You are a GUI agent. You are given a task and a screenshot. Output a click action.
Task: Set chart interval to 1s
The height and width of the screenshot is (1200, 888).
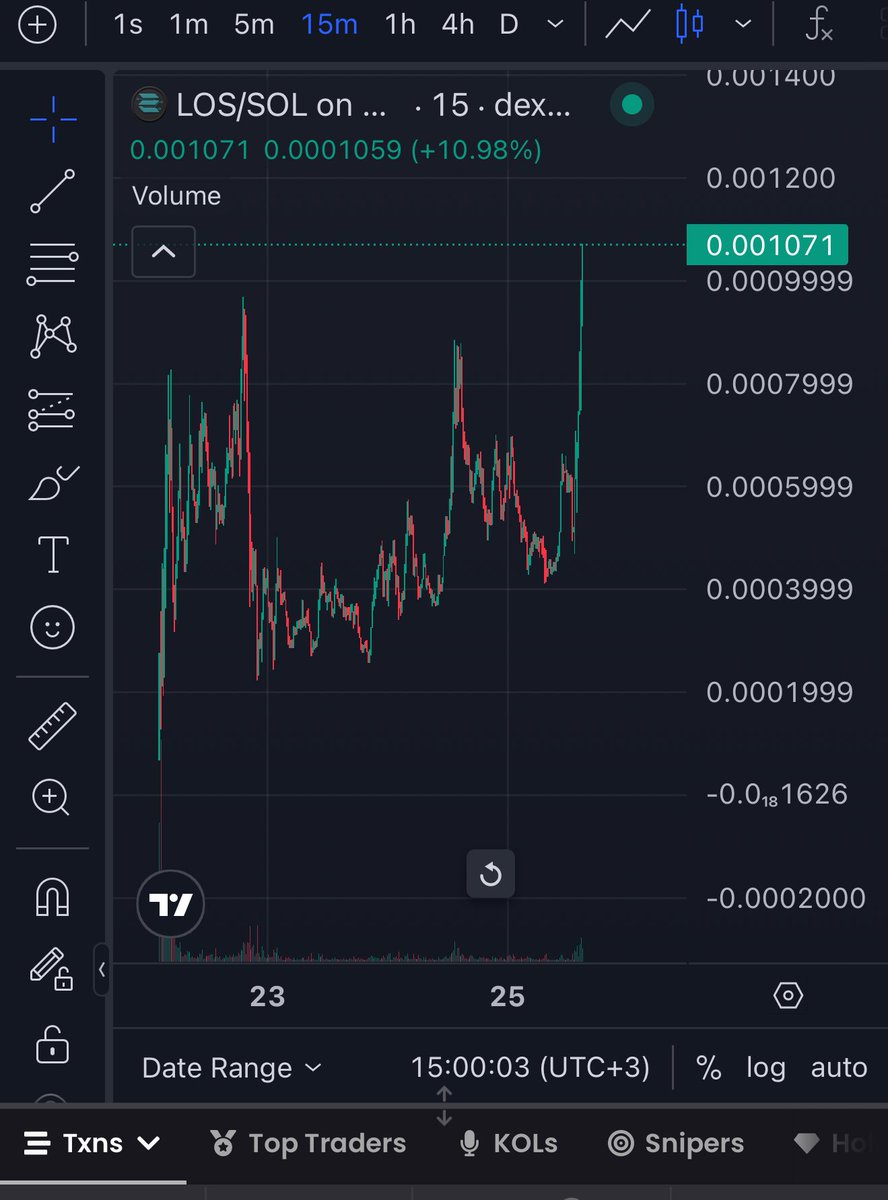pyautogui.click(x=128, y=24)
